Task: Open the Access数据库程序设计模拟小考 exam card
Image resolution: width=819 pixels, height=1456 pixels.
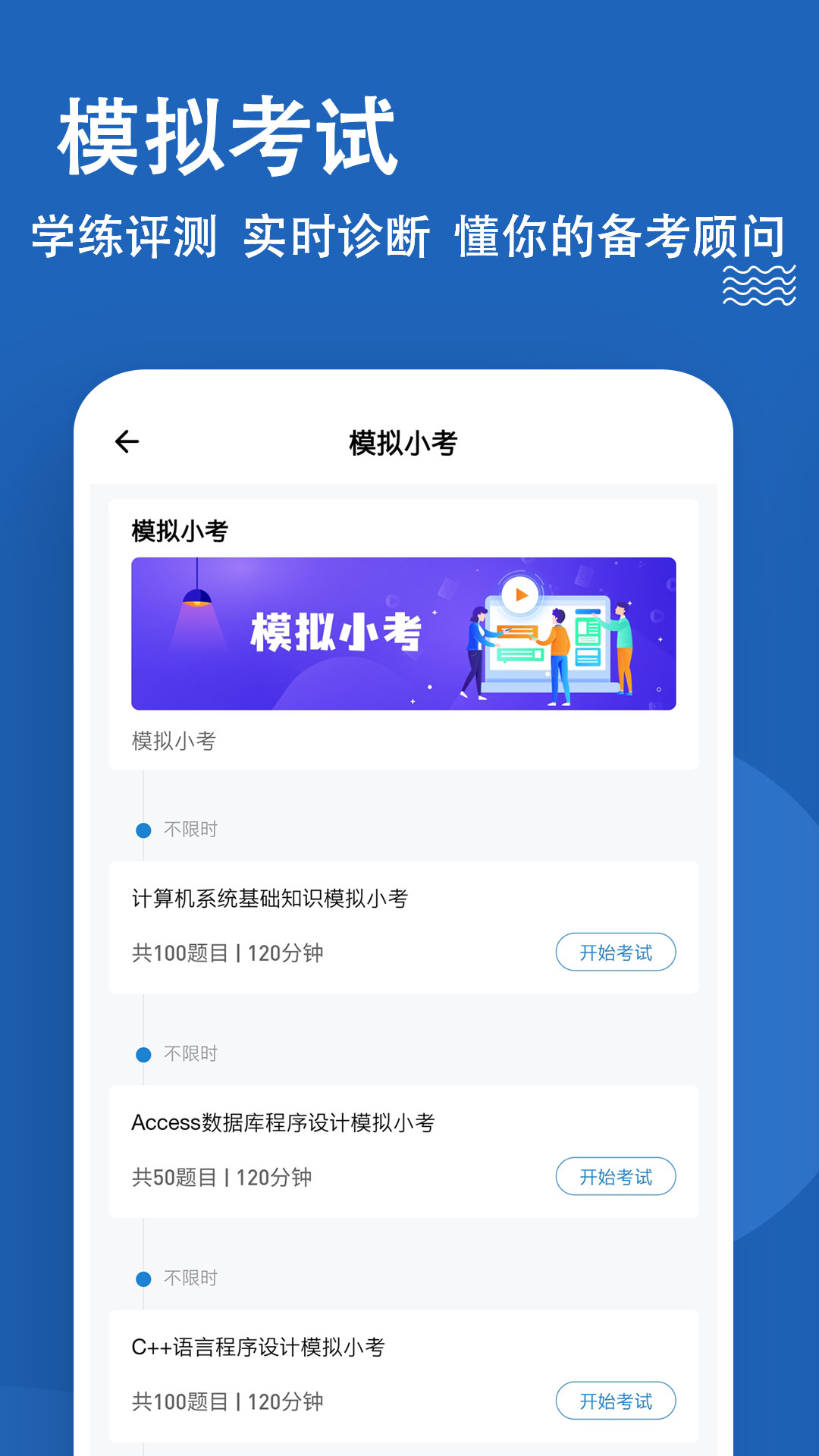Action: [x=409, y=1145]
